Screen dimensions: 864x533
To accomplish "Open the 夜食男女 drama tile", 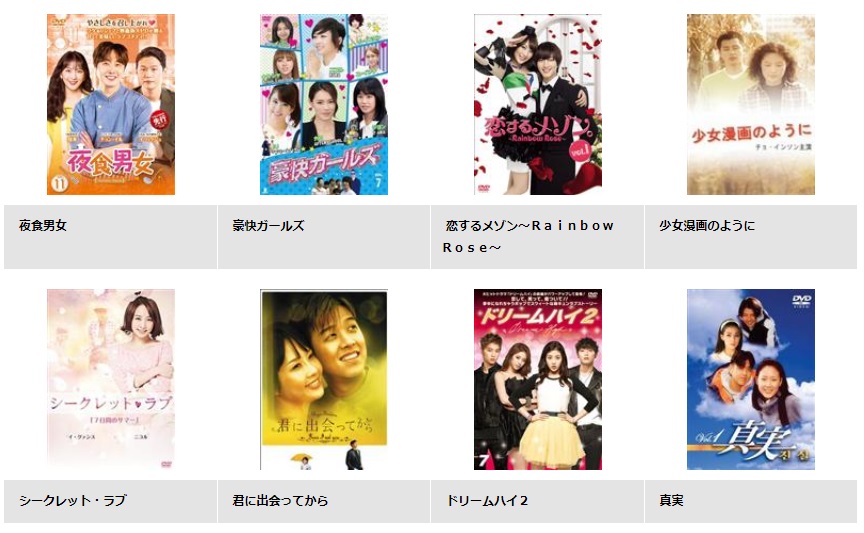I will pyautogui.click(x=110, y=104).
